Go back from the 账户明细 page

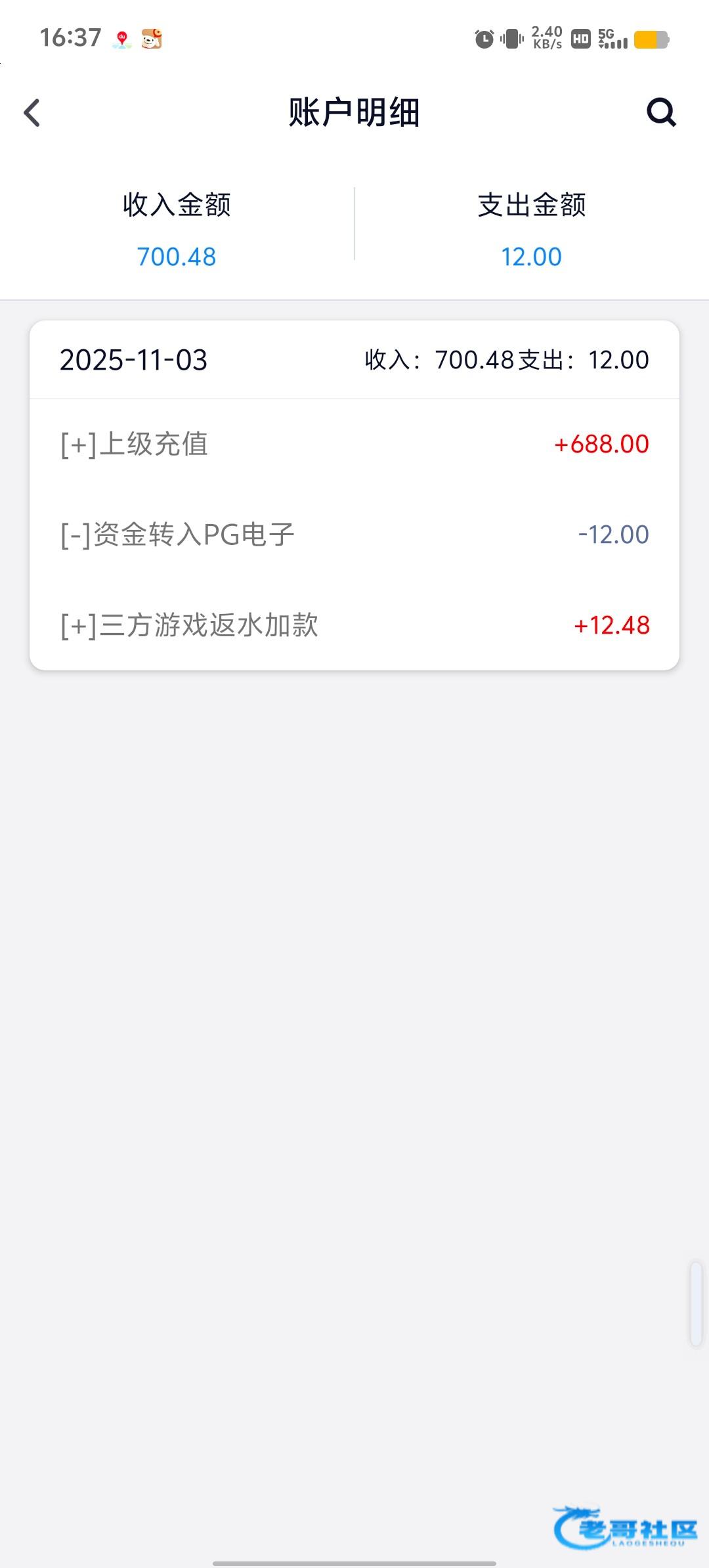32,113
